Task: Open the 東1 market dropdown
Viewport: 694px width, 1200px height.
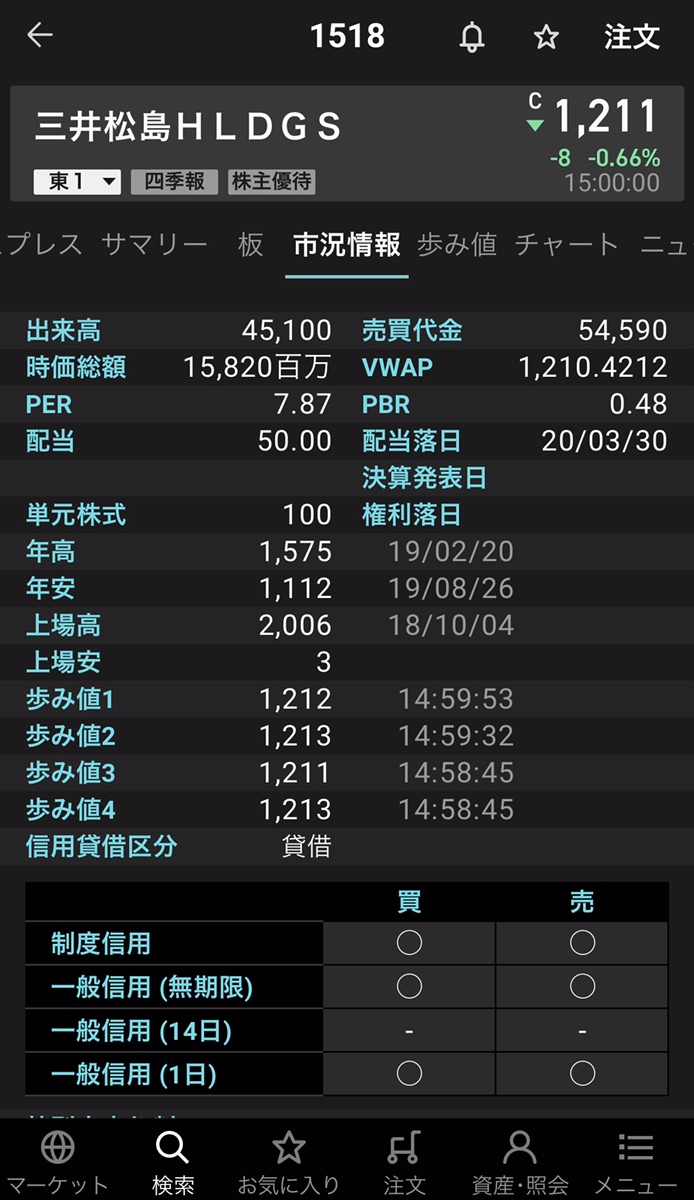Action: pyautogui.click(x=78, y=182)
